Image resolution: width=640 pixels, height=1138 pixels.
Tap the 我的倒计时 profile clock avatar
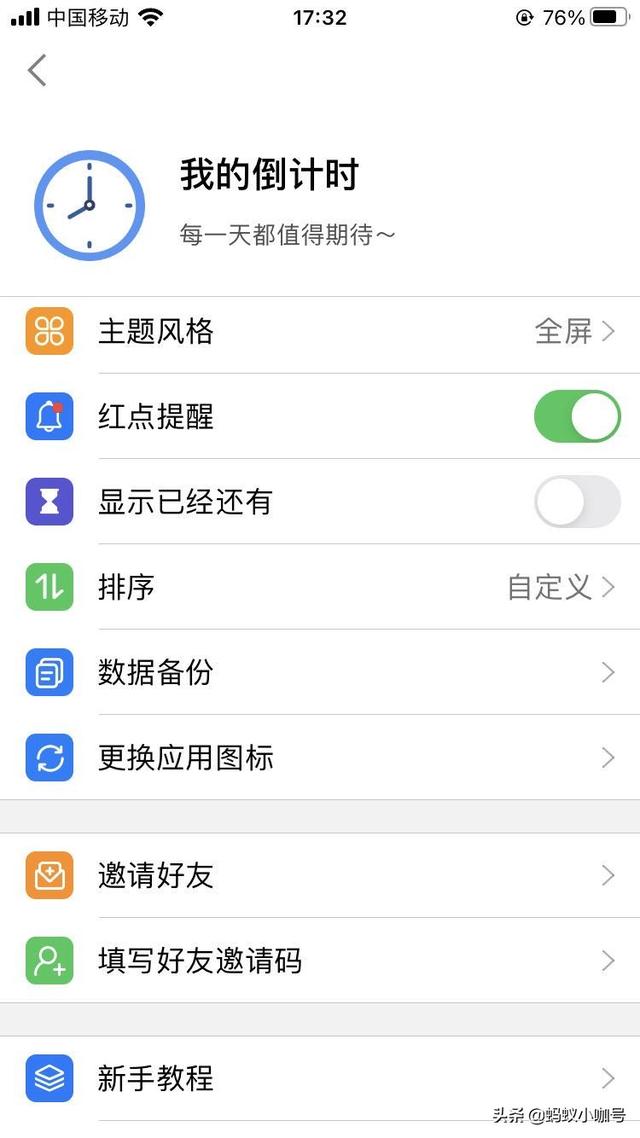tap(89, 205)
